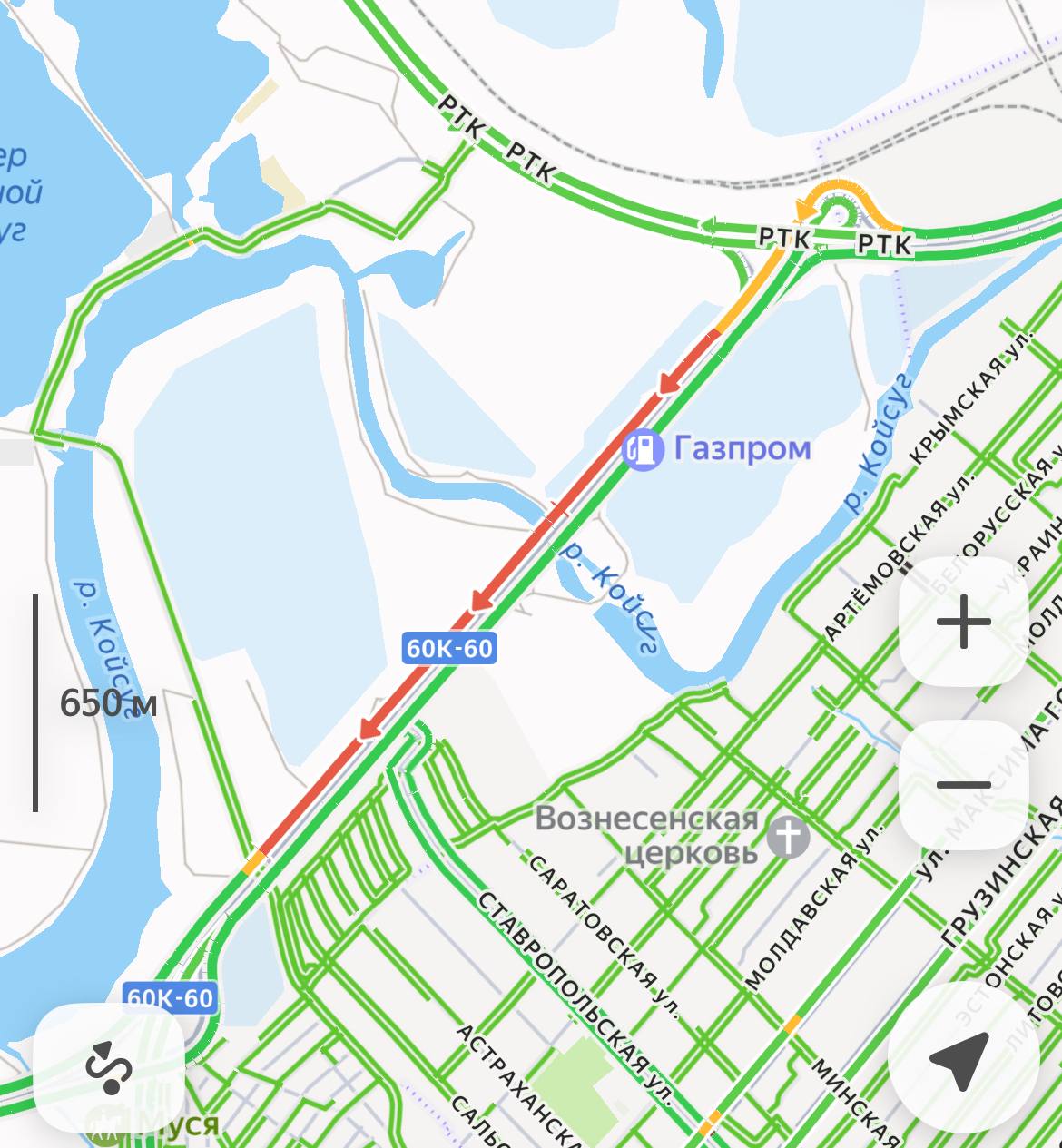This screenshot has width=1062, height=1148.
Task: Zoom in on the map
Action: [963, 623]
